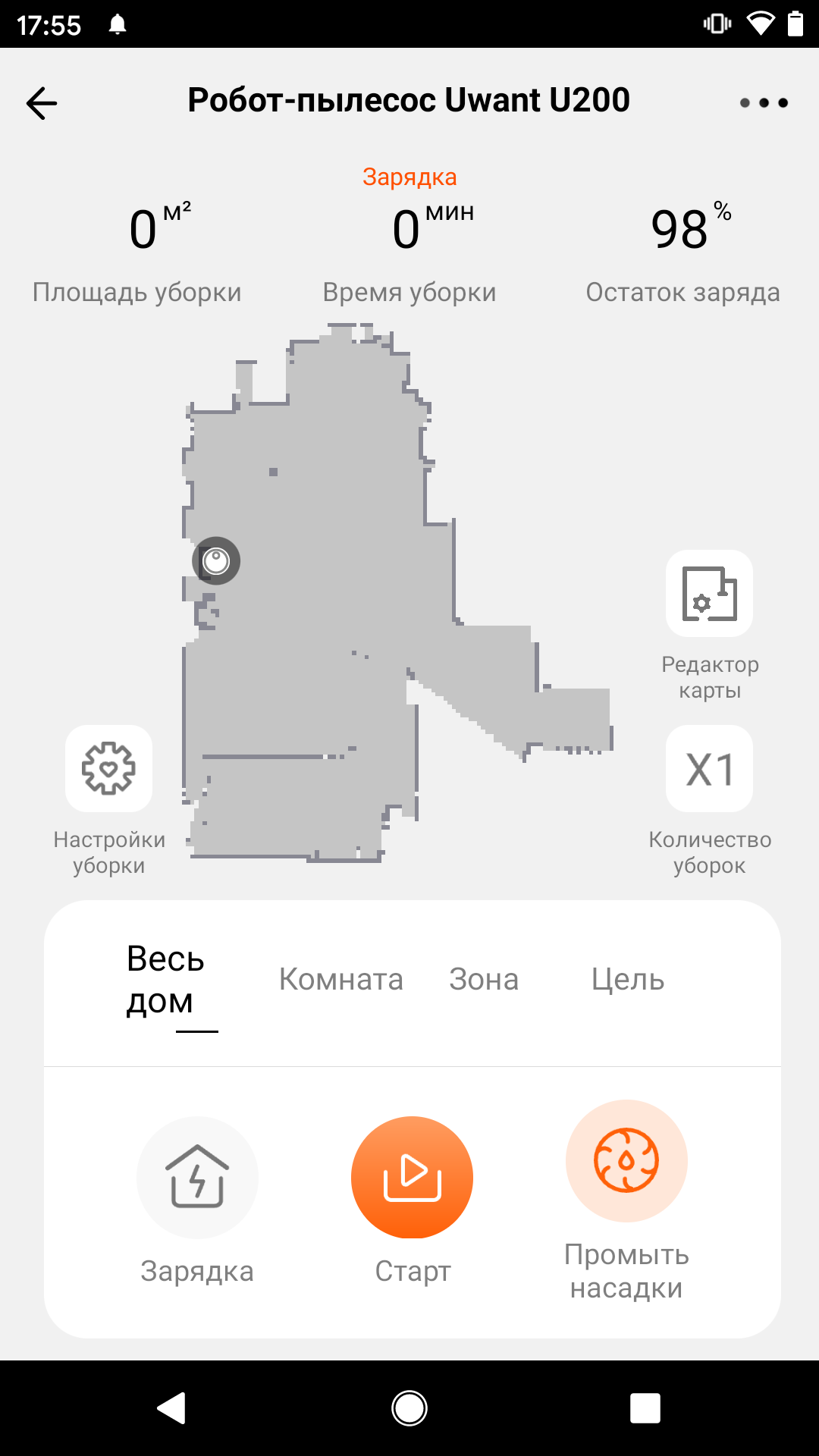Image resolution: width=819 pixels, height=1456 pixels.
Task: Switch to the Комната tab
Action: (340, 980)
